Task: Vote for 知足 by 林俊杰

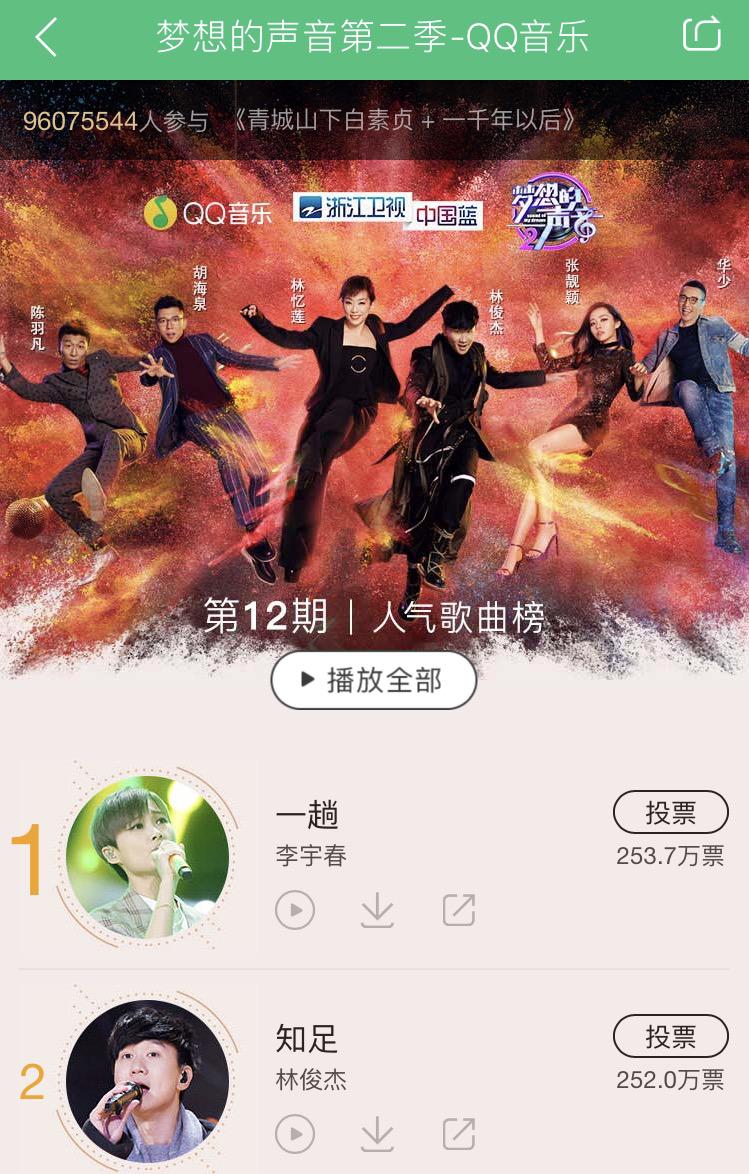Action: click(x=670, y=1037)
